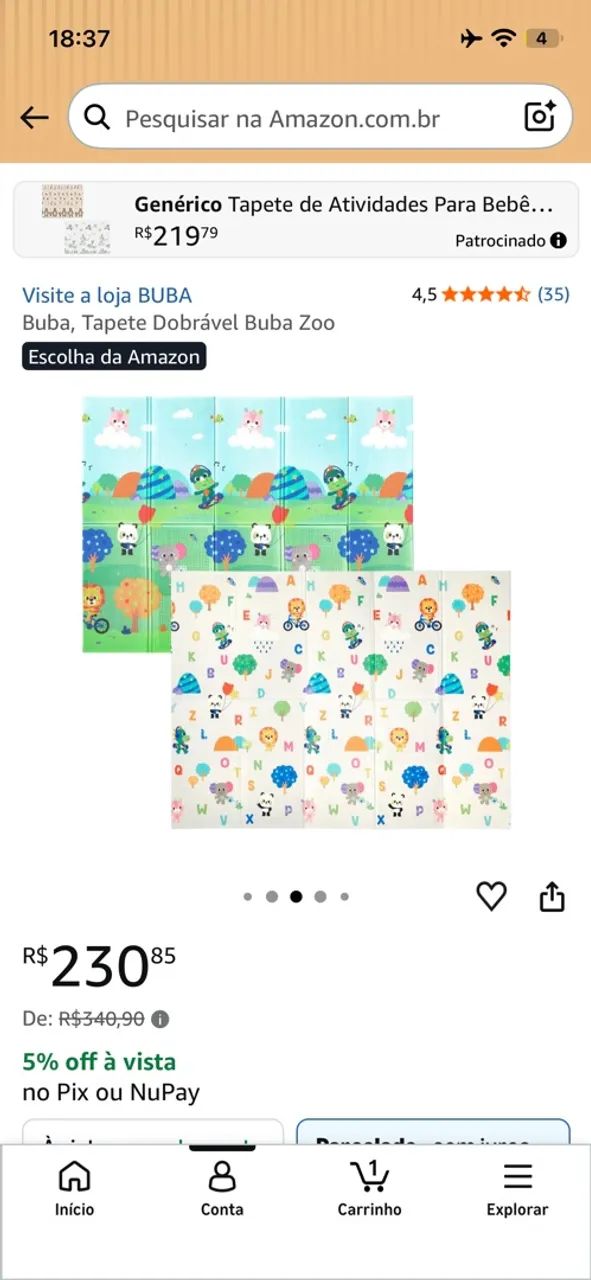Share this product
591x1280 pixels.
click(x=552, y=896)
